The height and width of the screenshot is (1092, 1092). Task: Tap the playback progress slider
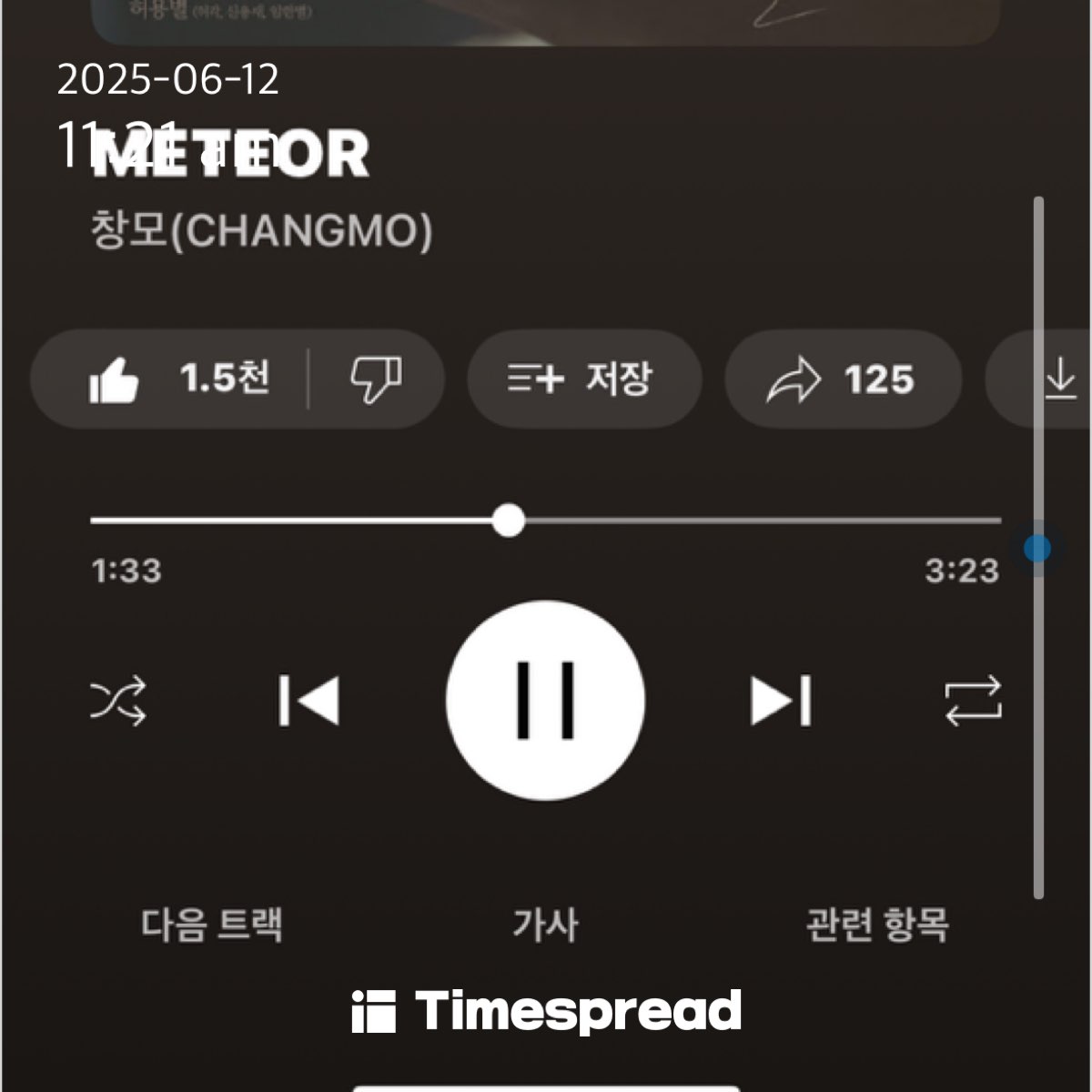click(x=508, y=521)
